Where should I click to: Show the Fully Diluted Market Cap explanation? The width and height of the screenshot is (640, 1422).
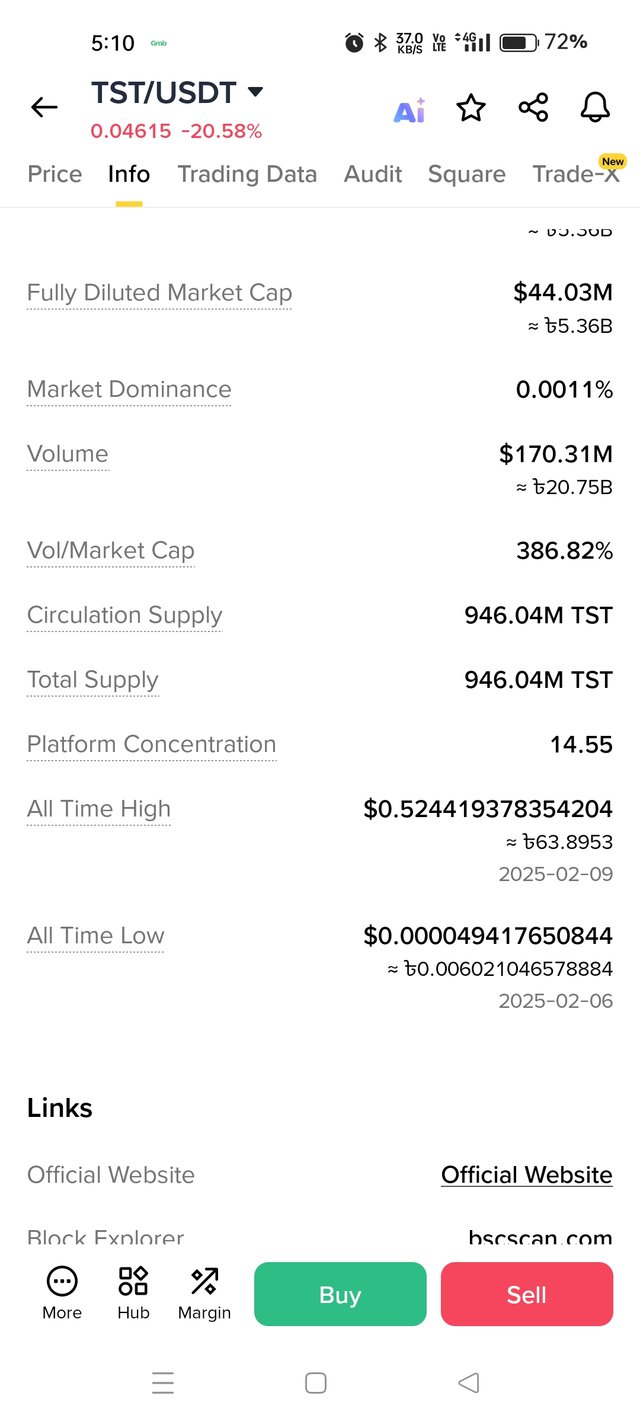(159, 293)
